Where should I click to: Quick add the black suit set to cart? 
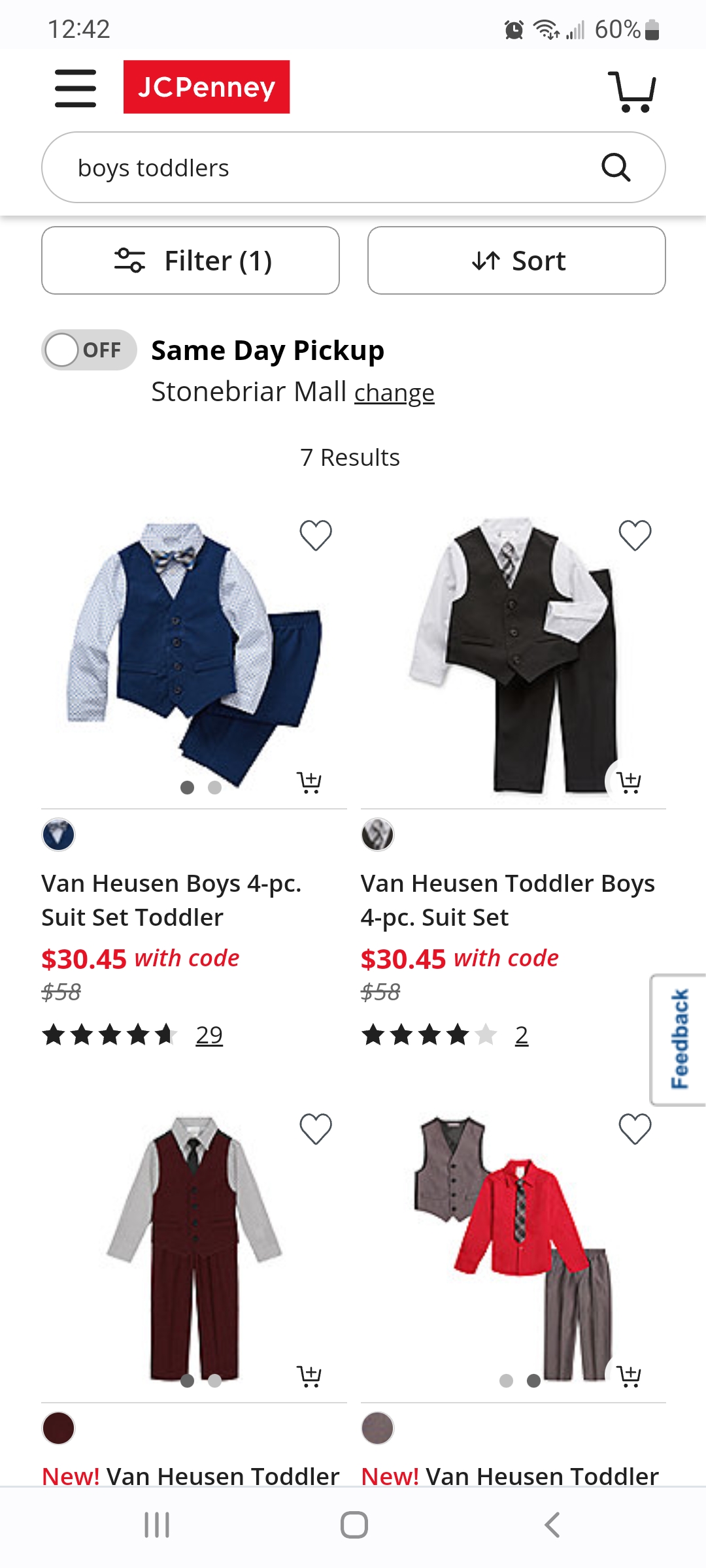(629, 782)
